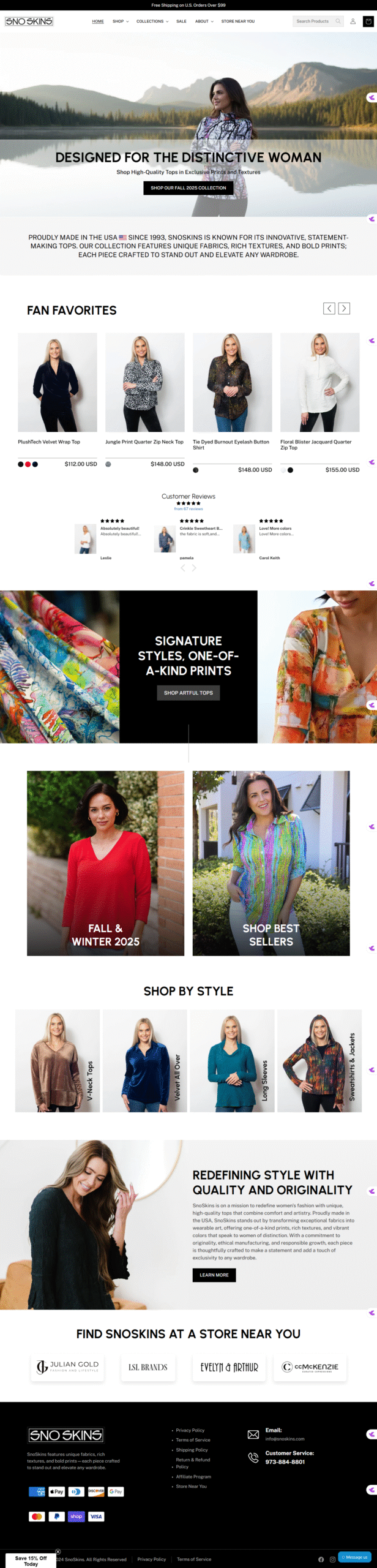
Task: Browse the V-Neck Tops style
Action: click(57, 1061)
